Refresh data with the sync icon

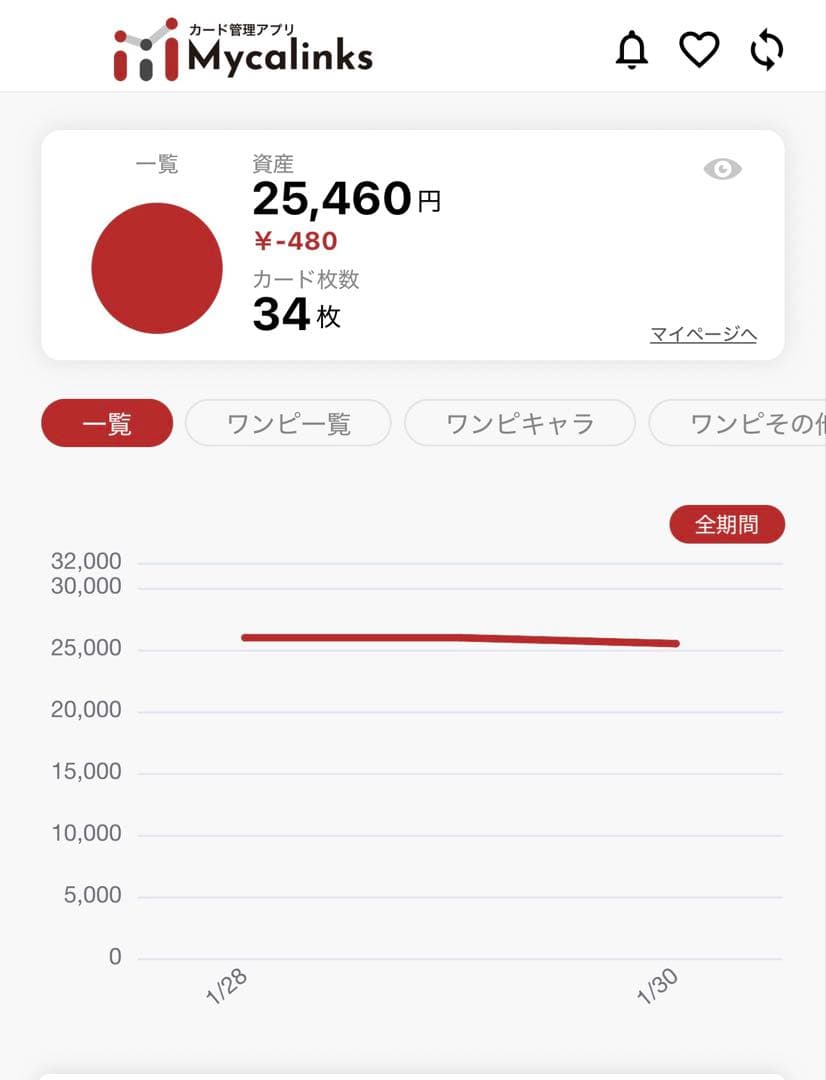tap(766, 48)
